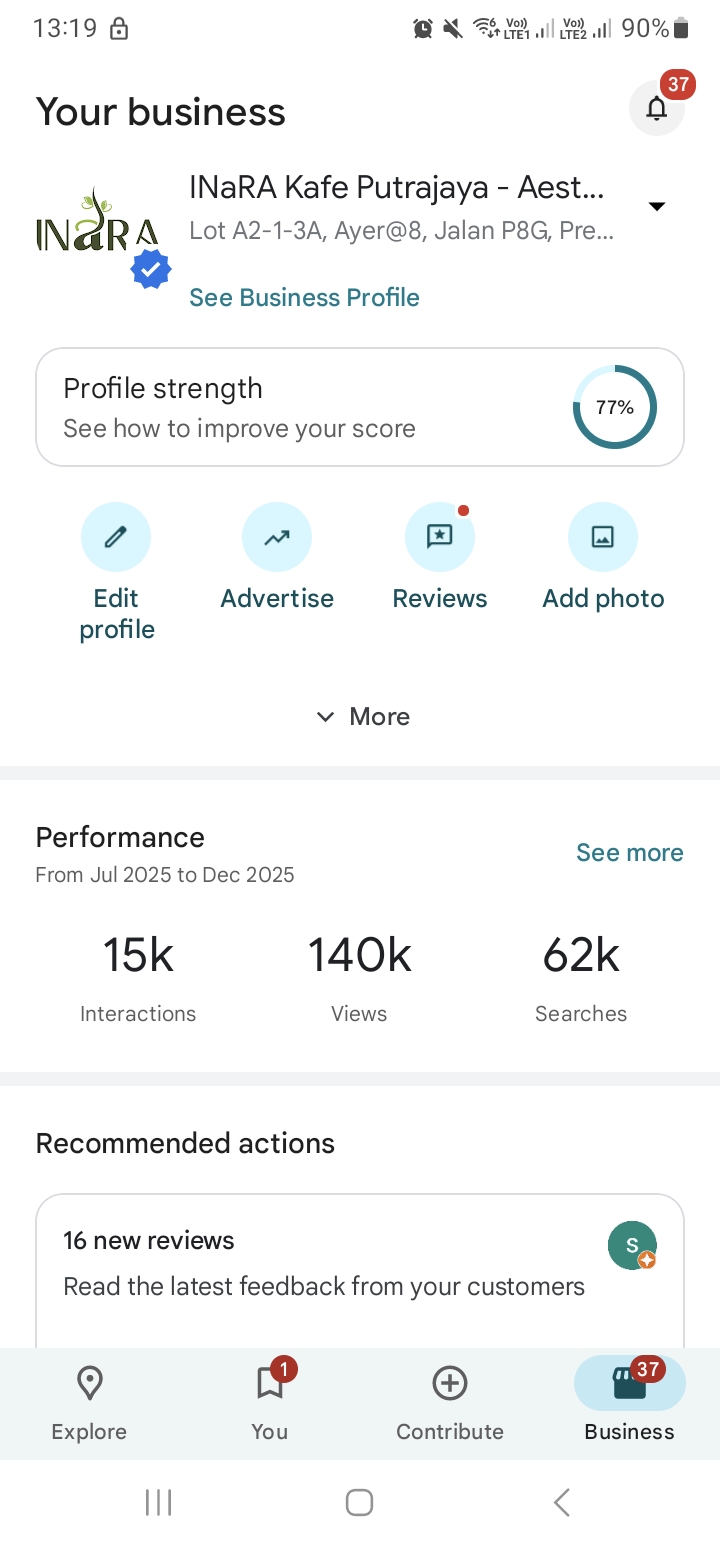Open Contribute with the plus icon
This screenshot has height=1544, width=720.
click(449, 1382)
